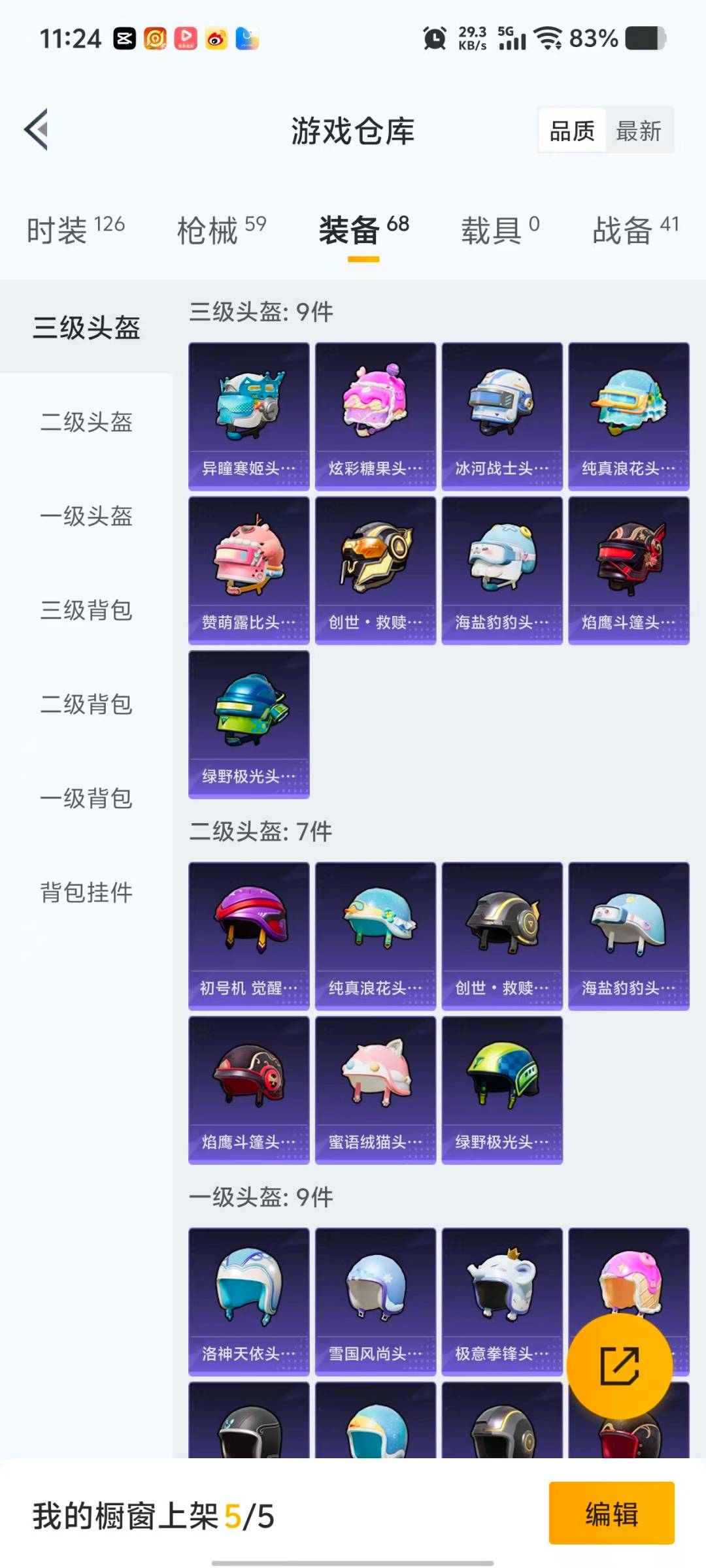Enable sorting by 品质
706x1568 pixels.
[x=571, y=131]
